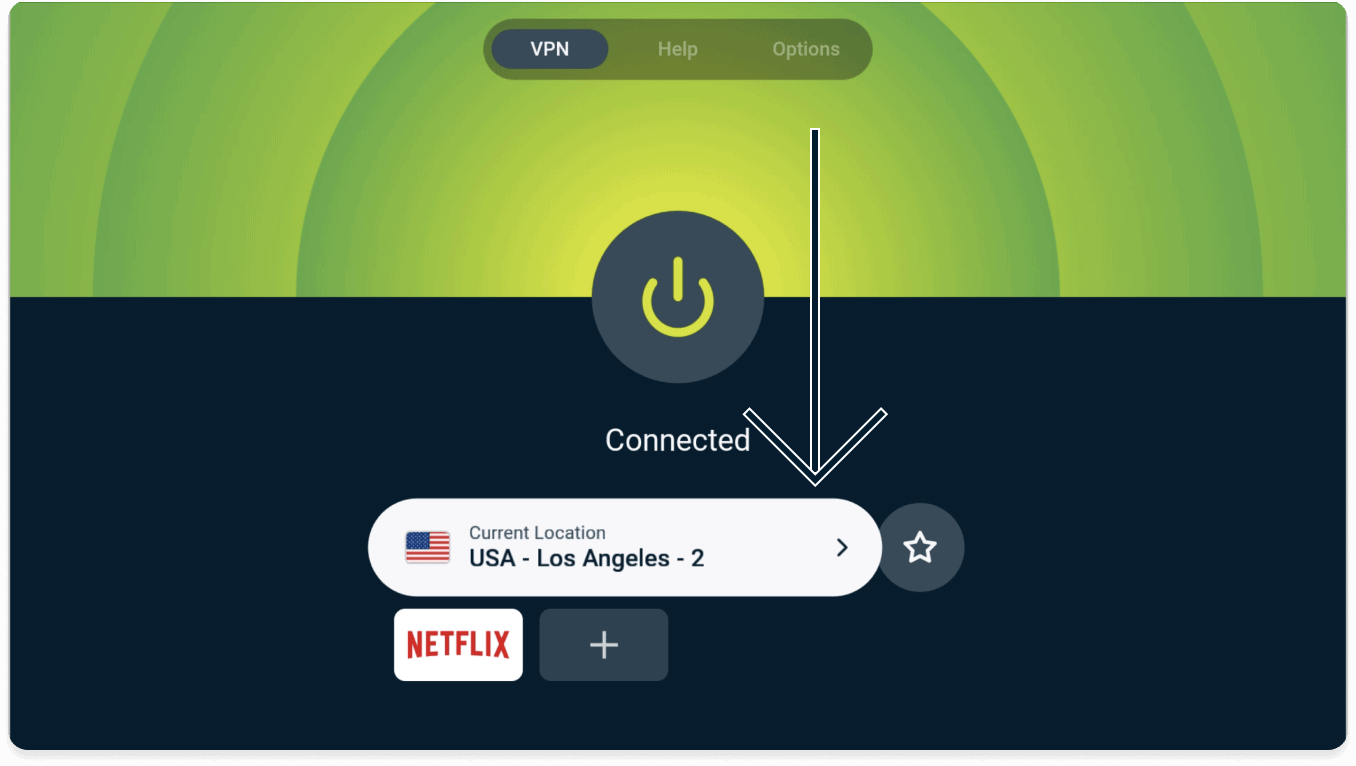Viewport: 1356px width, 766px height.
Task: Open the Current Location selector
Action: pos(624,547)
